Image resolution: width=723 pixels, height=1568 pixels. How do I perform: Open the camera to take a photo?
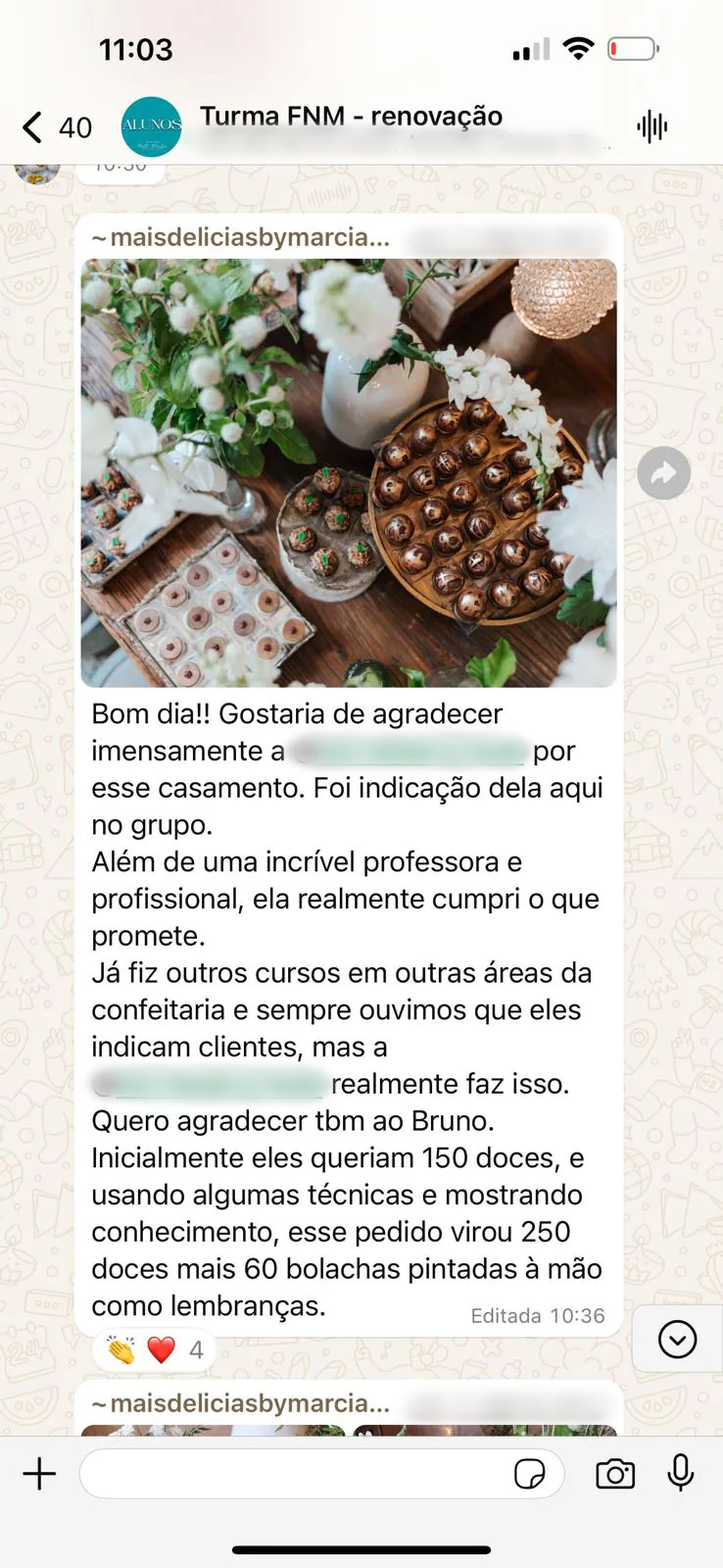click(615, 1474)
